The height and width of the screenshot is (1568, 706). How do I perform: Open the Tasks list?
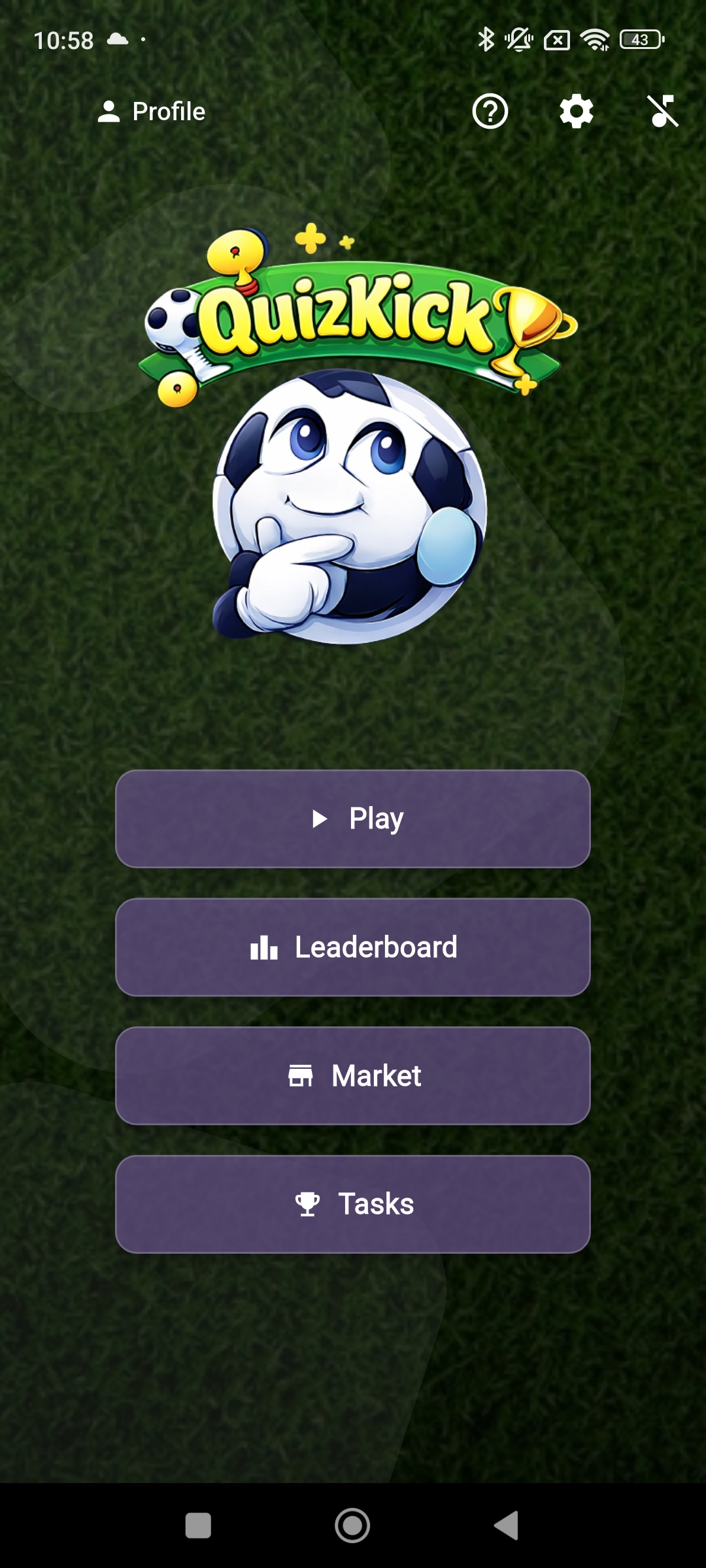[353, 1204]
